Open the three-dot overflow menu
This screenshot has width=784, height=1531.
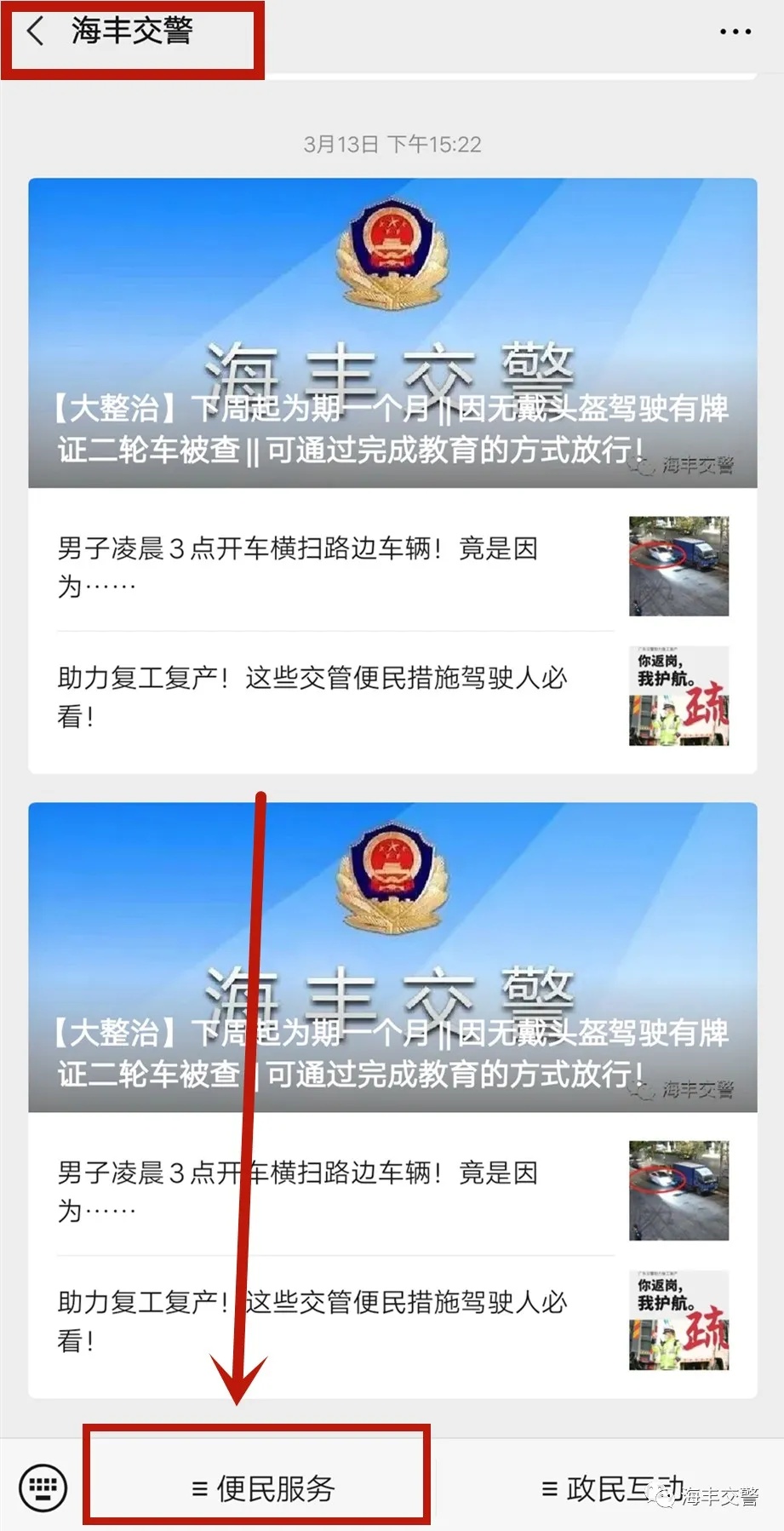(735, 32)
